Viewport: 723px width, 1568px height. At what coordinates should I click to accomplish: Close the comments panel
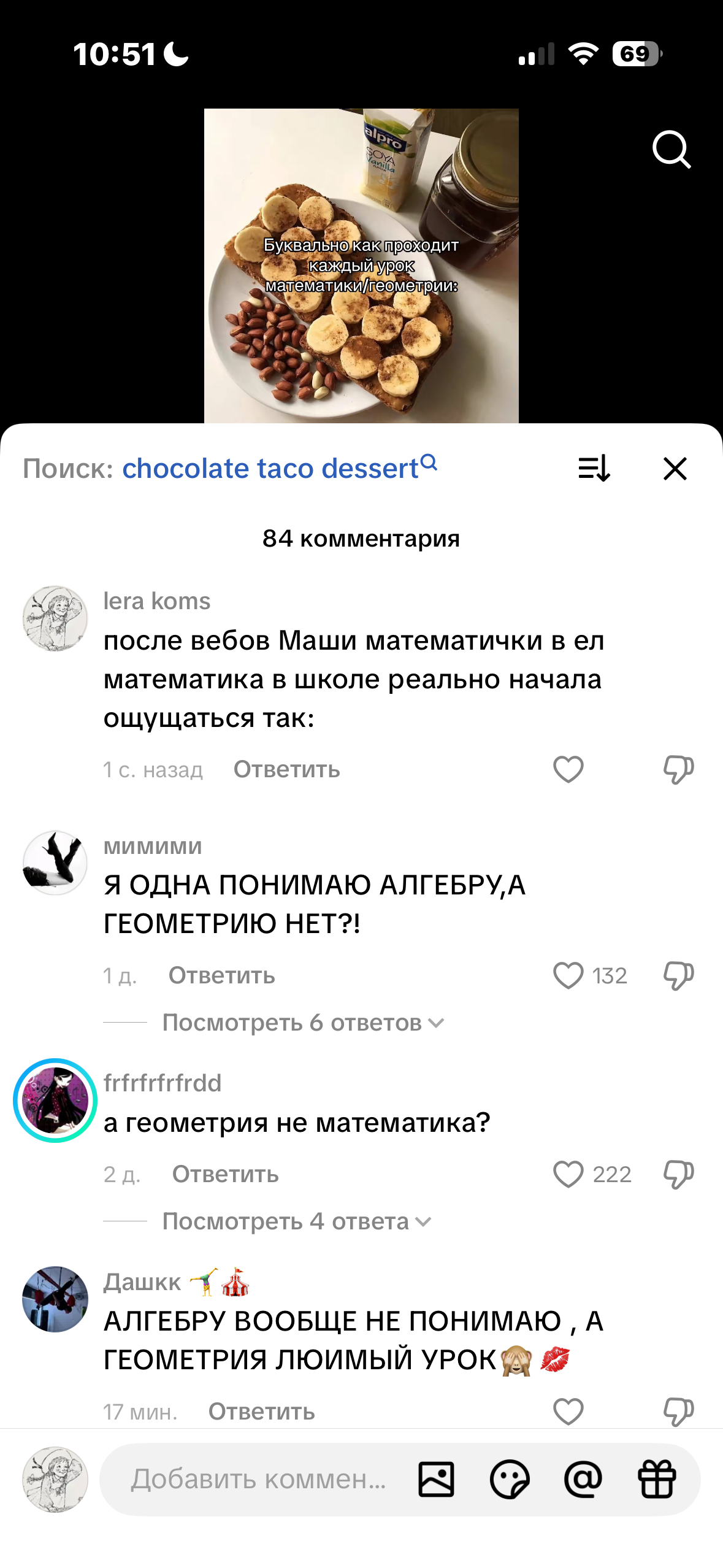point(675,469)
